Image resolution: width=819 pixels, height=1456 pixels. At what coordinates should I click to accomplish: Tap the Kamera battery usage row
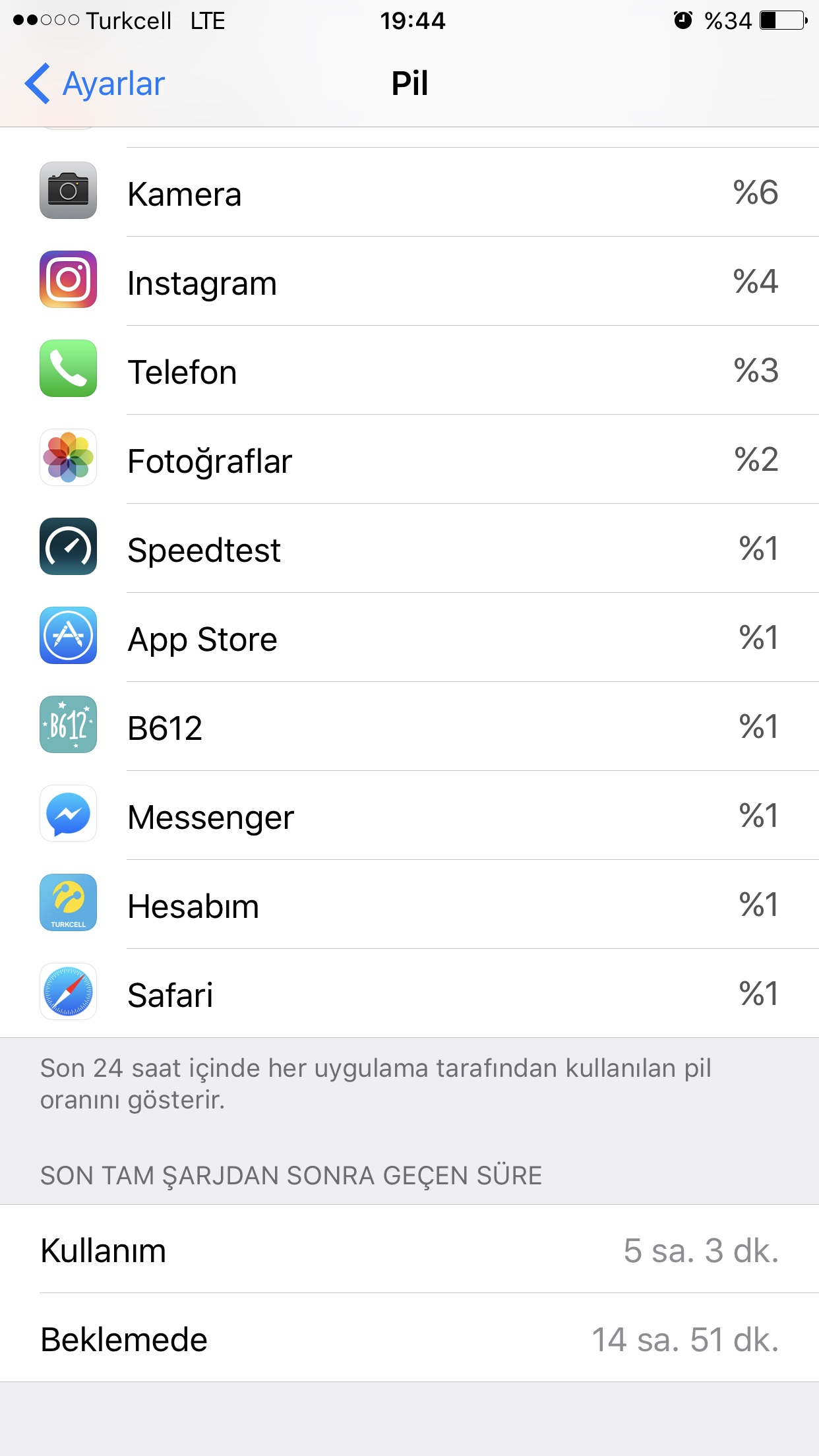tap(409, 193)
